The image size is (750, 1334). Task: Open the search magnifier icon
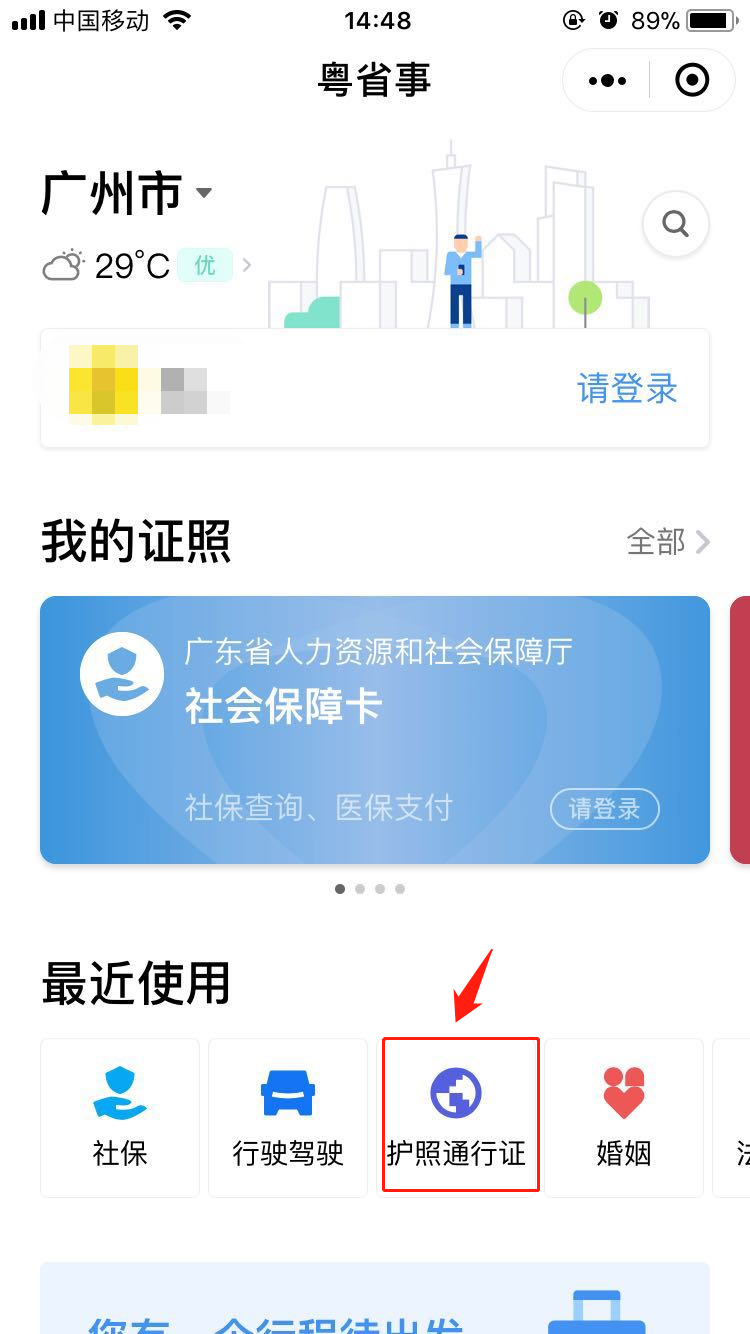pos(676,224)
